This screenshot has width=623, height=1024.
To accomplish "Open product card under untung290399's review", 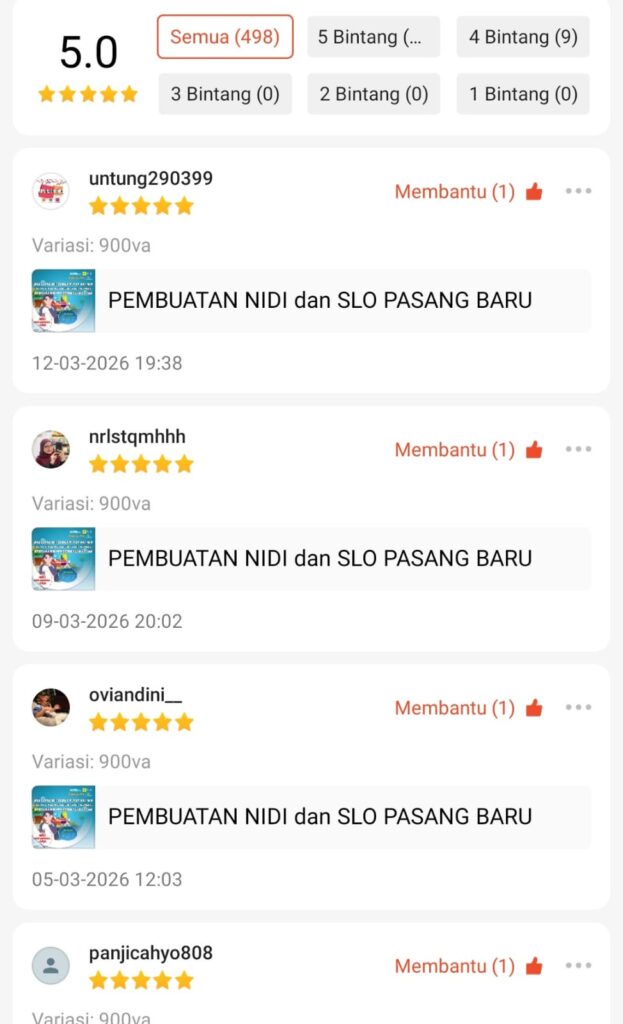I will (x=311, y=300).
